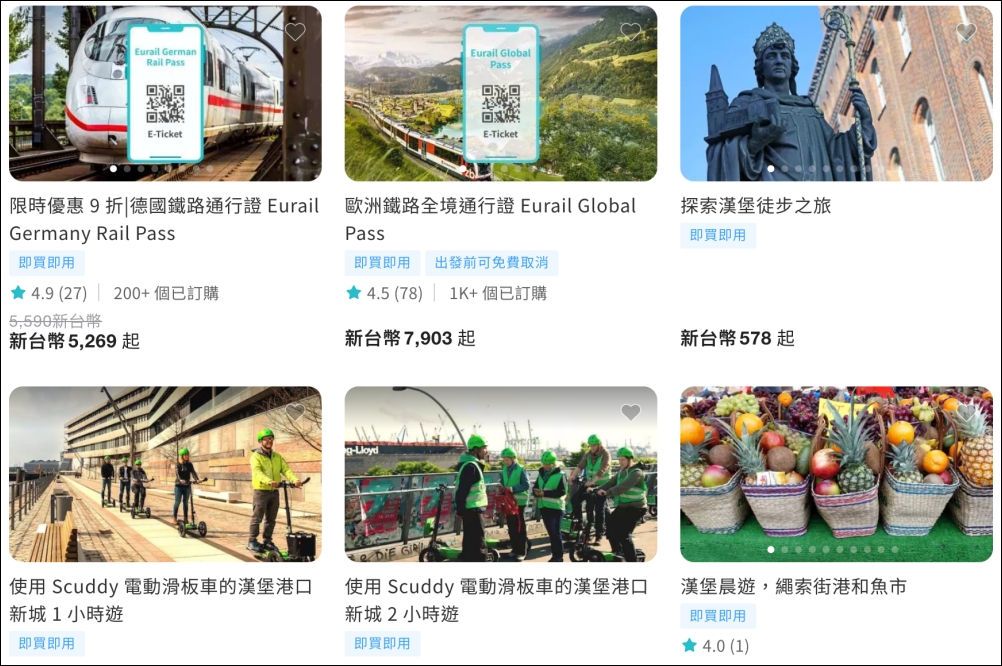The width and height of the screenshot is (1002, 666).
Task: Heart the 漢堡晨遊 tour
Action: pyautogui.click(x=966, y=412)
